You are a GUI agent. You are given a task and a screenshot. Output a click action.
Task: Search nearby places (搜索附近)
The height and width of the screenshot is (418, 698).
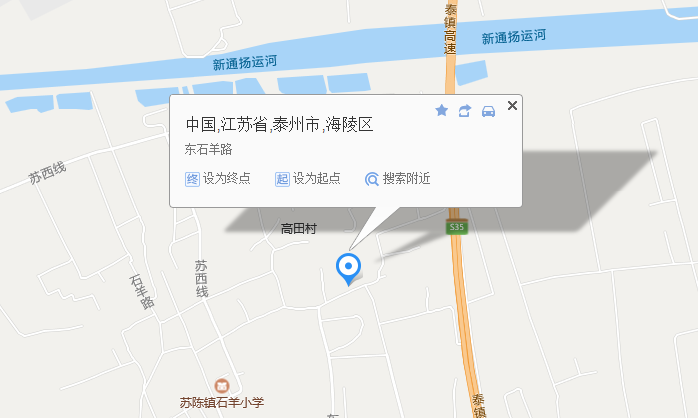pos(397,179)
